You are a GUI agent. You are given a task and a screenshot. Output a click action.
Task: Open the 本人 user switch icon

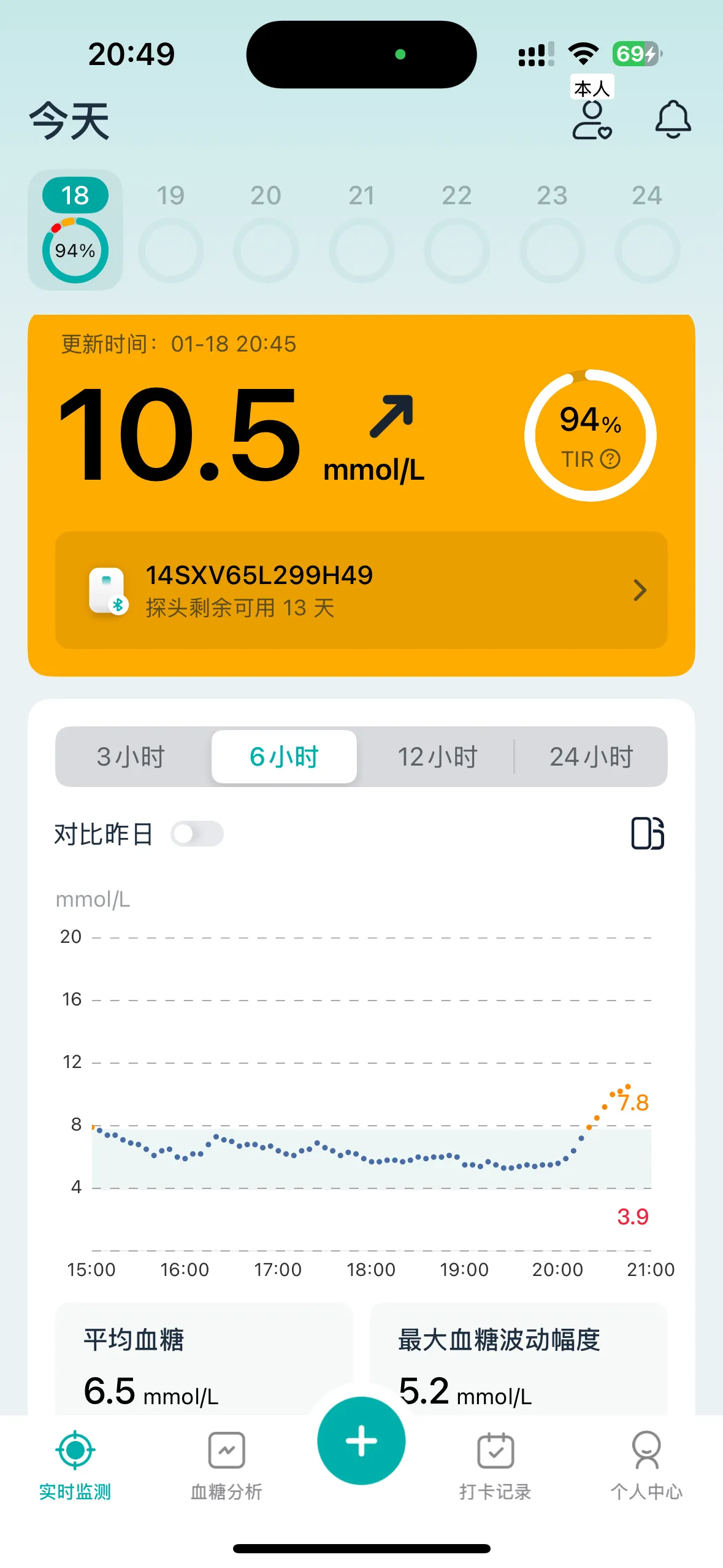tap(592, 120)
